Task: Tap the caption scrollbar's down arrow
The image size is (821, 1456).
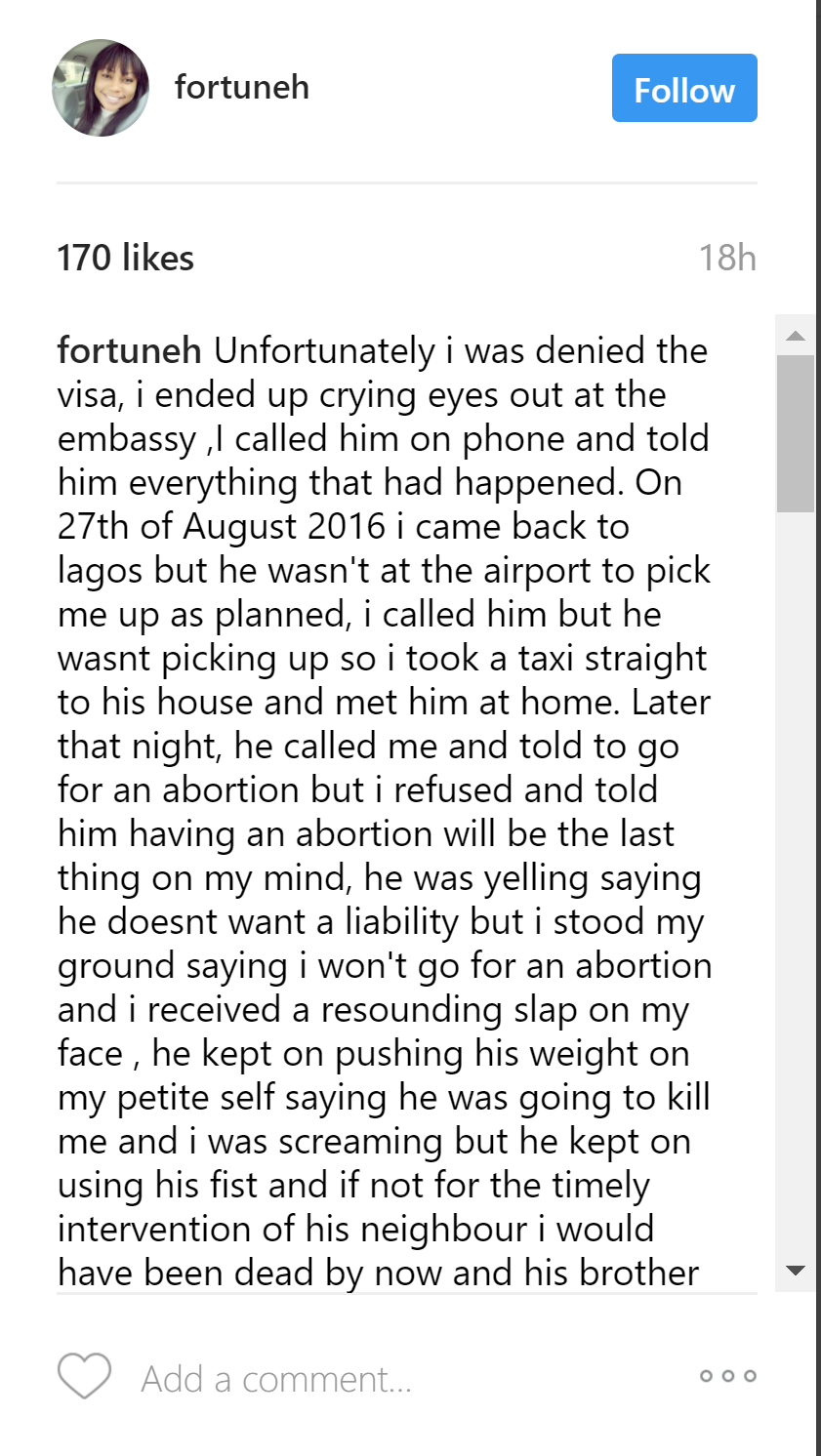Action: 796,1271
